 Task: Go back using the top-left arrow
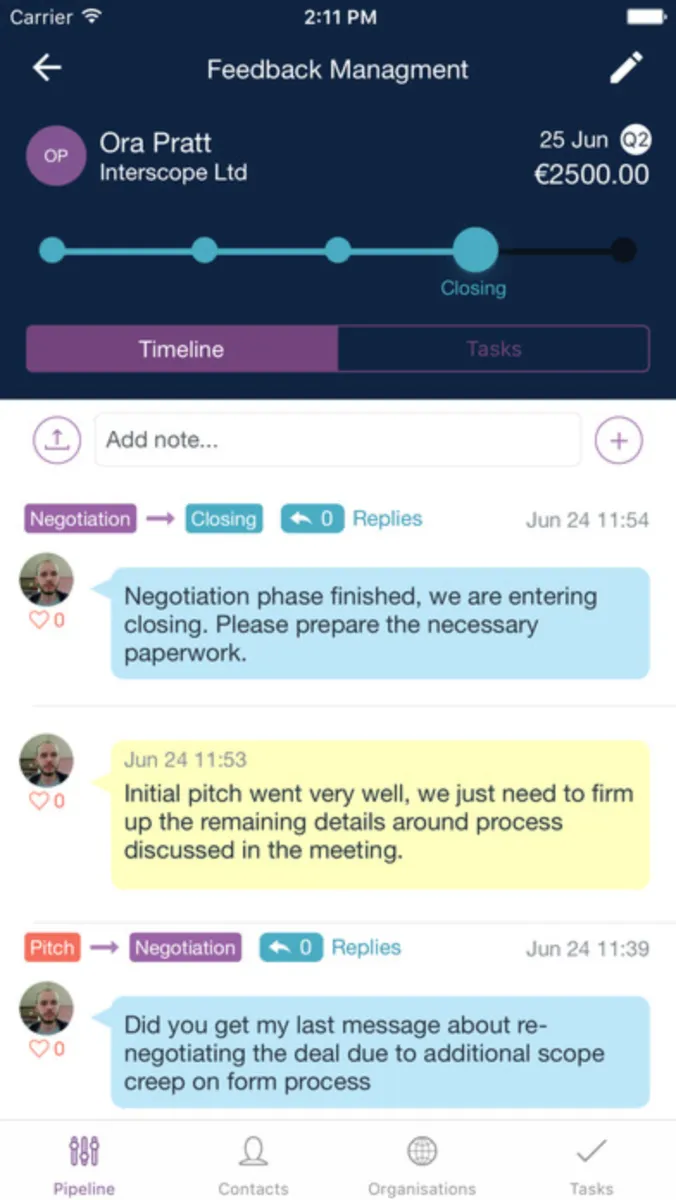47,68
